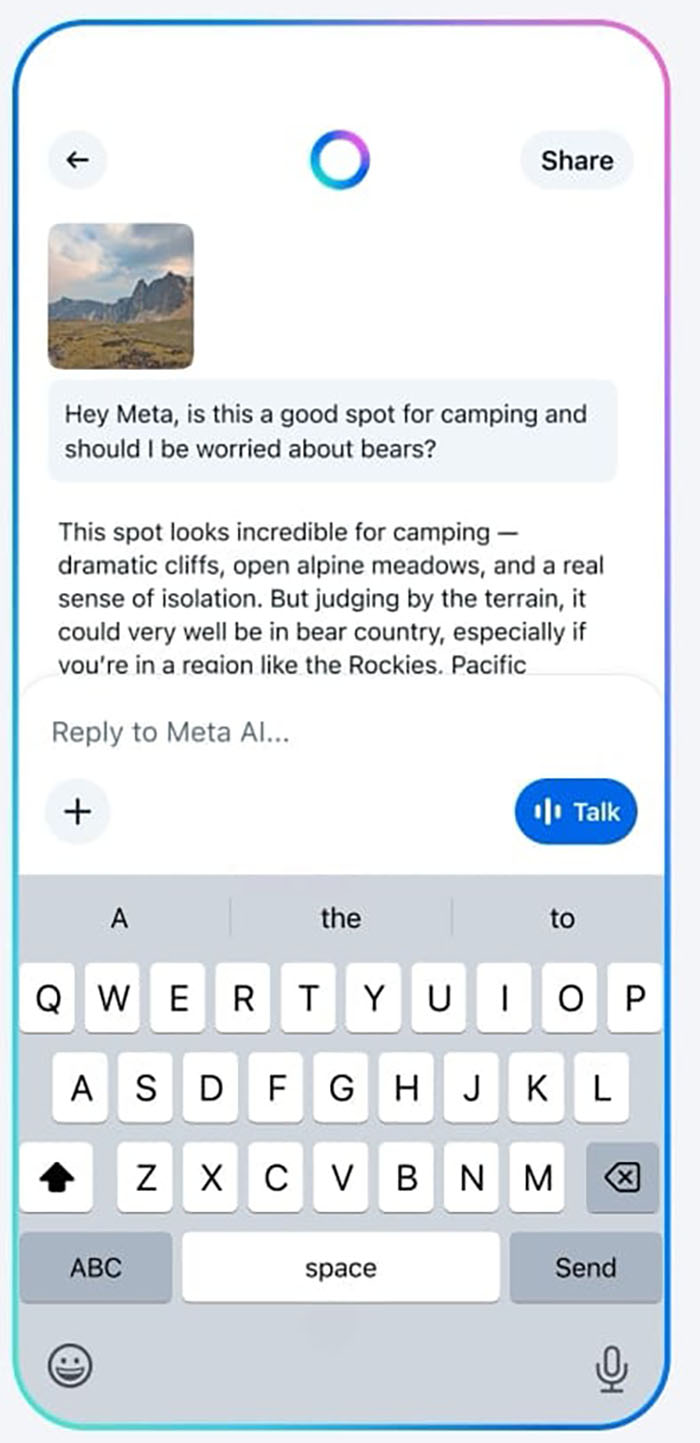This screenshot has width=700, height=1443.
Task: Hit the backspace key
Action: click(x=622, y=1178)
